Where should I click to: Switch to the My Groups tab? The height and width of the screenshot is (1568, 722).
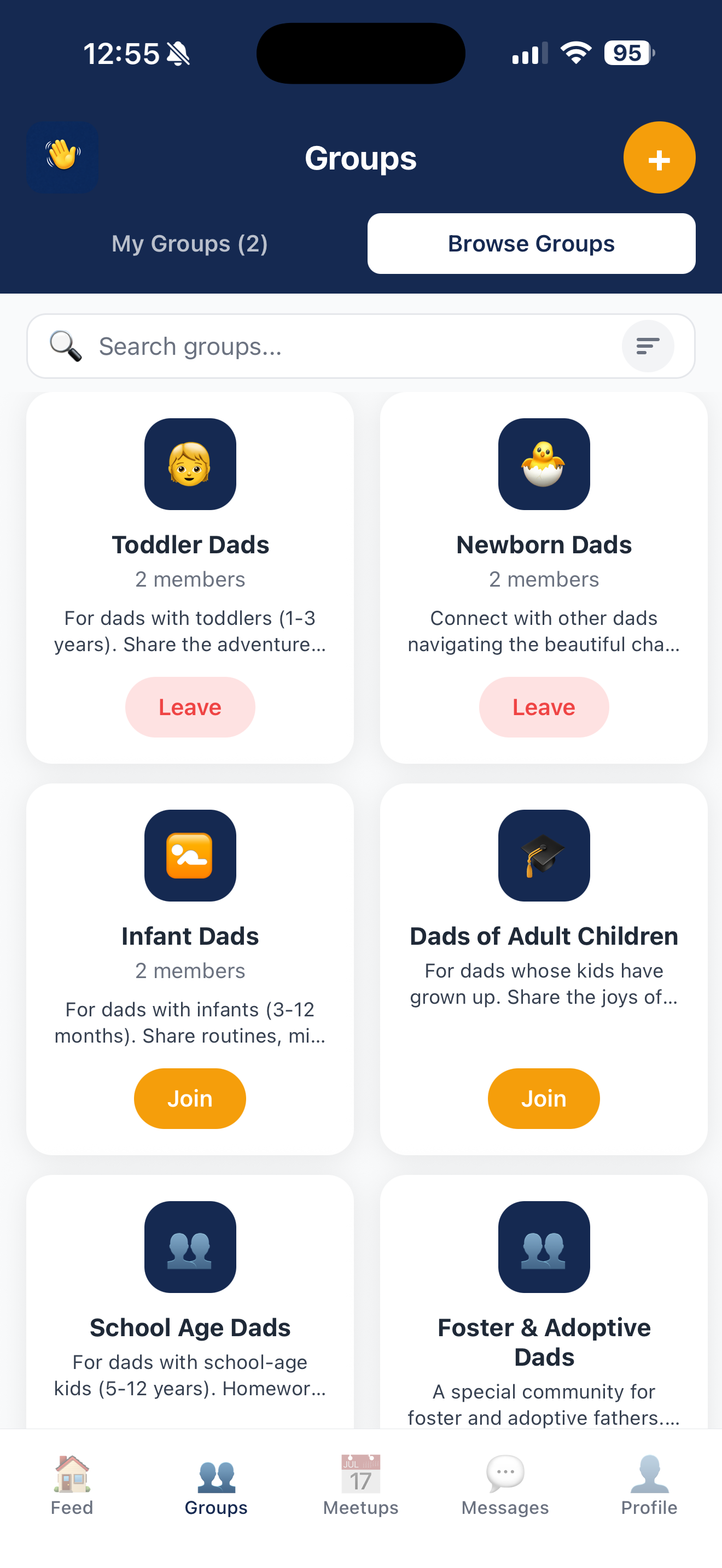189,243
